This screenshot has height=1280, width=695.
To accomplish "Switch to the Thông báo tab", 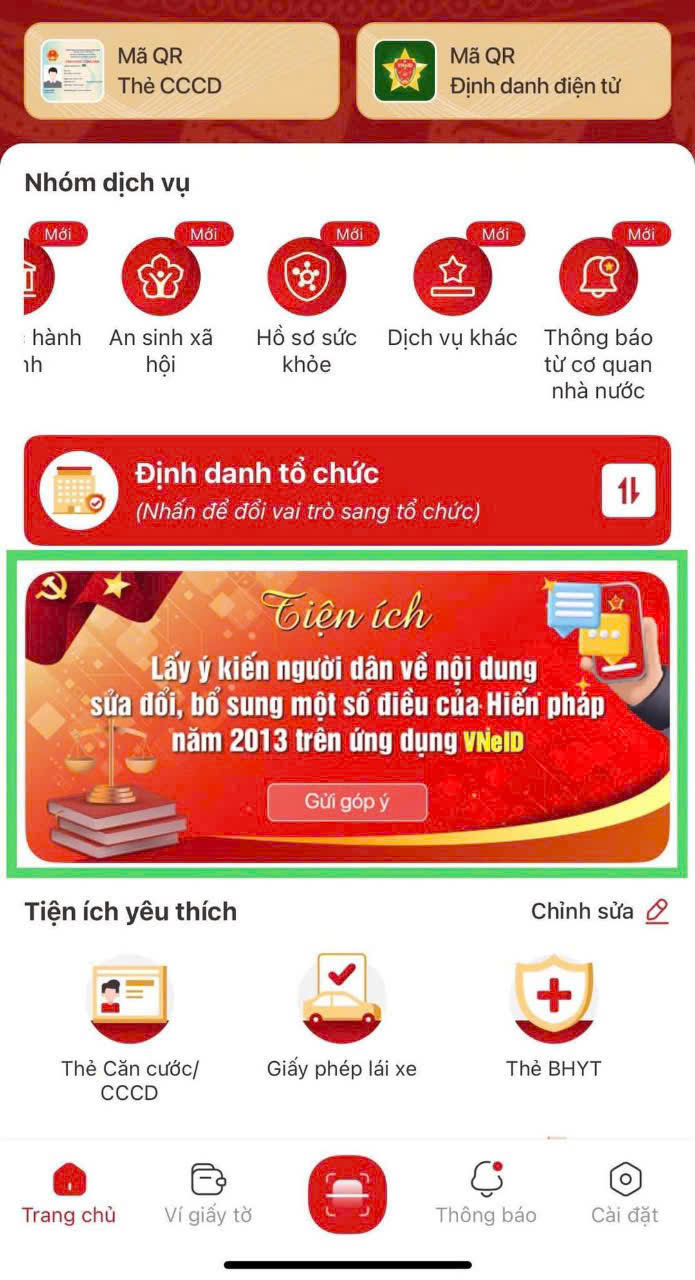I will (486, 1194).
